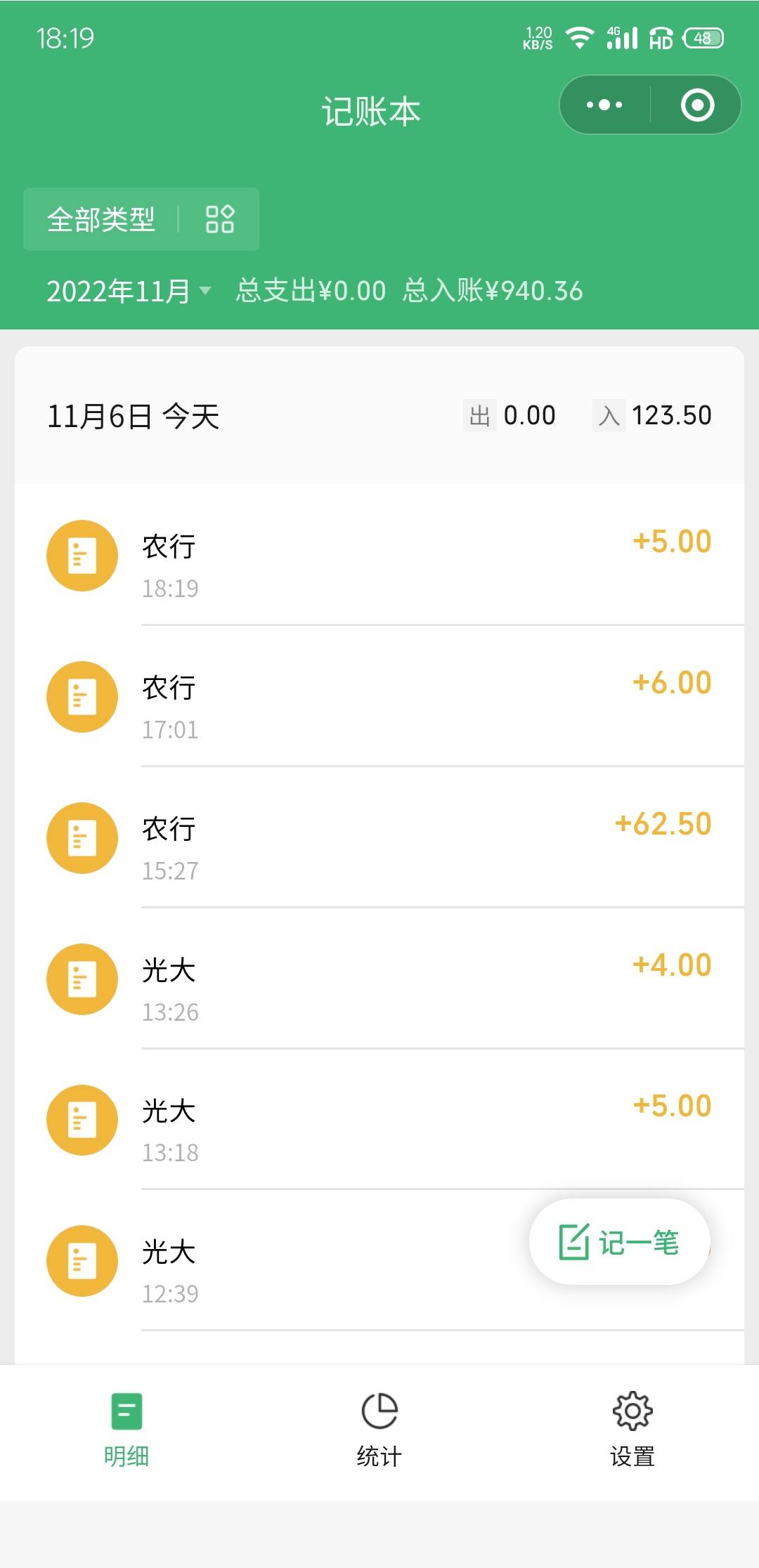Open the 农行 record of +6.00
This screenshot has height=1568, width=759.
click(x=379, y=697)
